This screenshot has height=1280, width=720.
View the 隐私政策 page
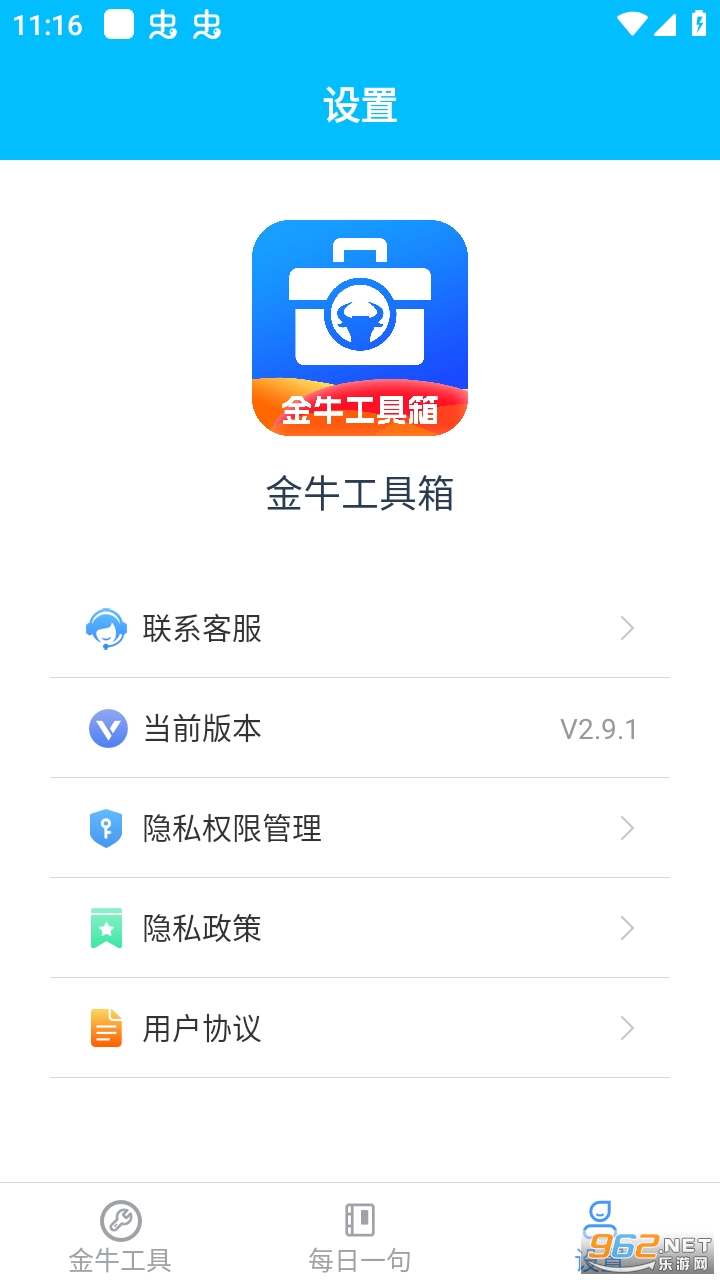tap(360, 928)
